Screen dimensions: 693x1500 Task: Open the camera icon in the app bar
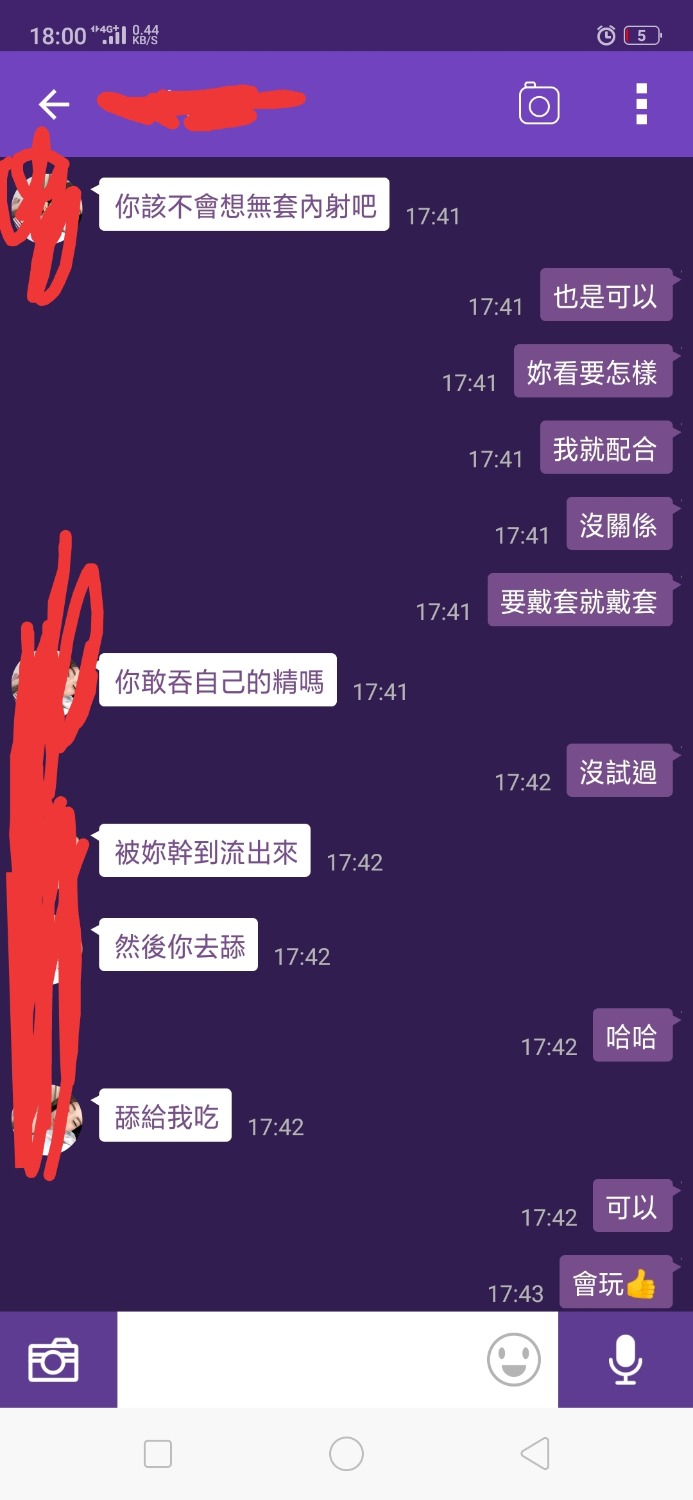[x=538, y=104]
